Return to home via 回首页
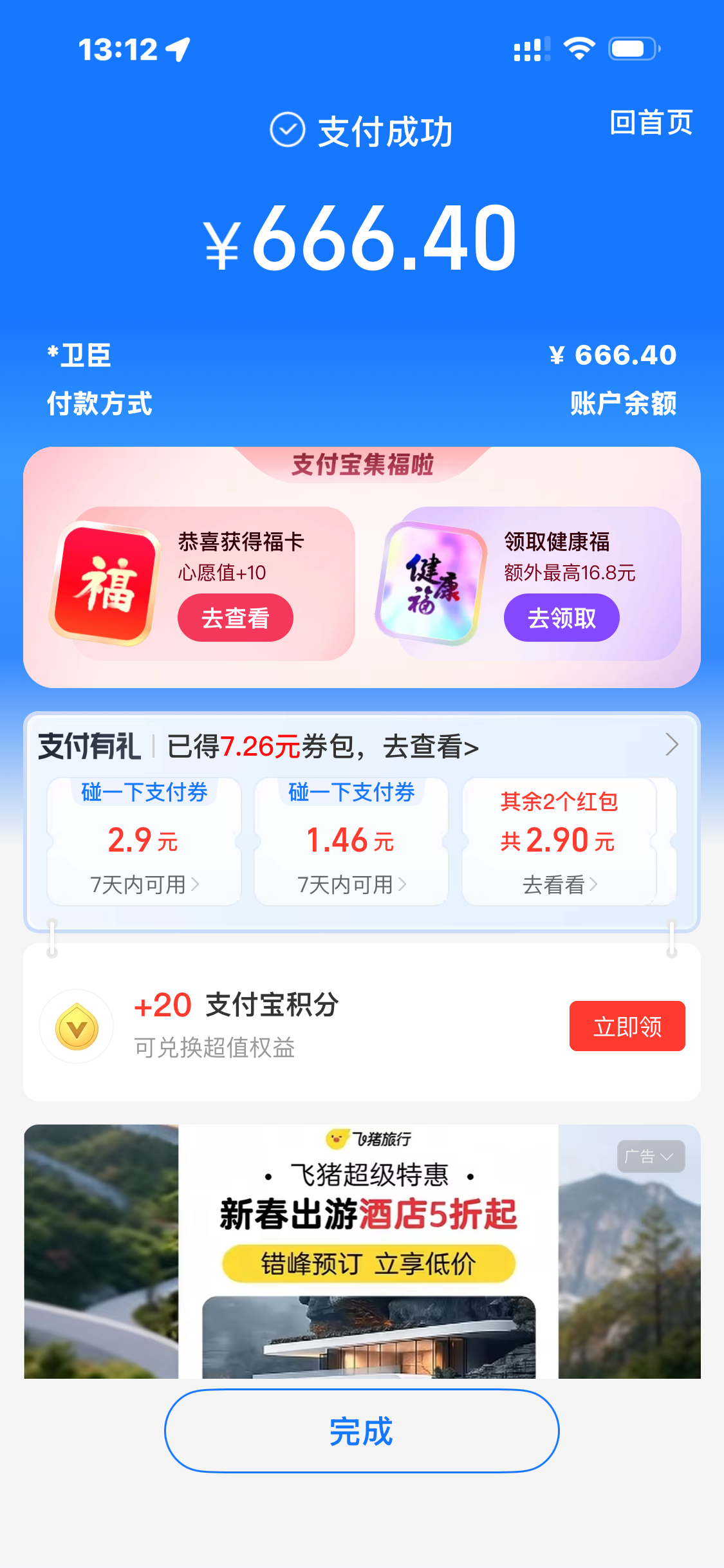724x1568 pixels. pos(651,122)
